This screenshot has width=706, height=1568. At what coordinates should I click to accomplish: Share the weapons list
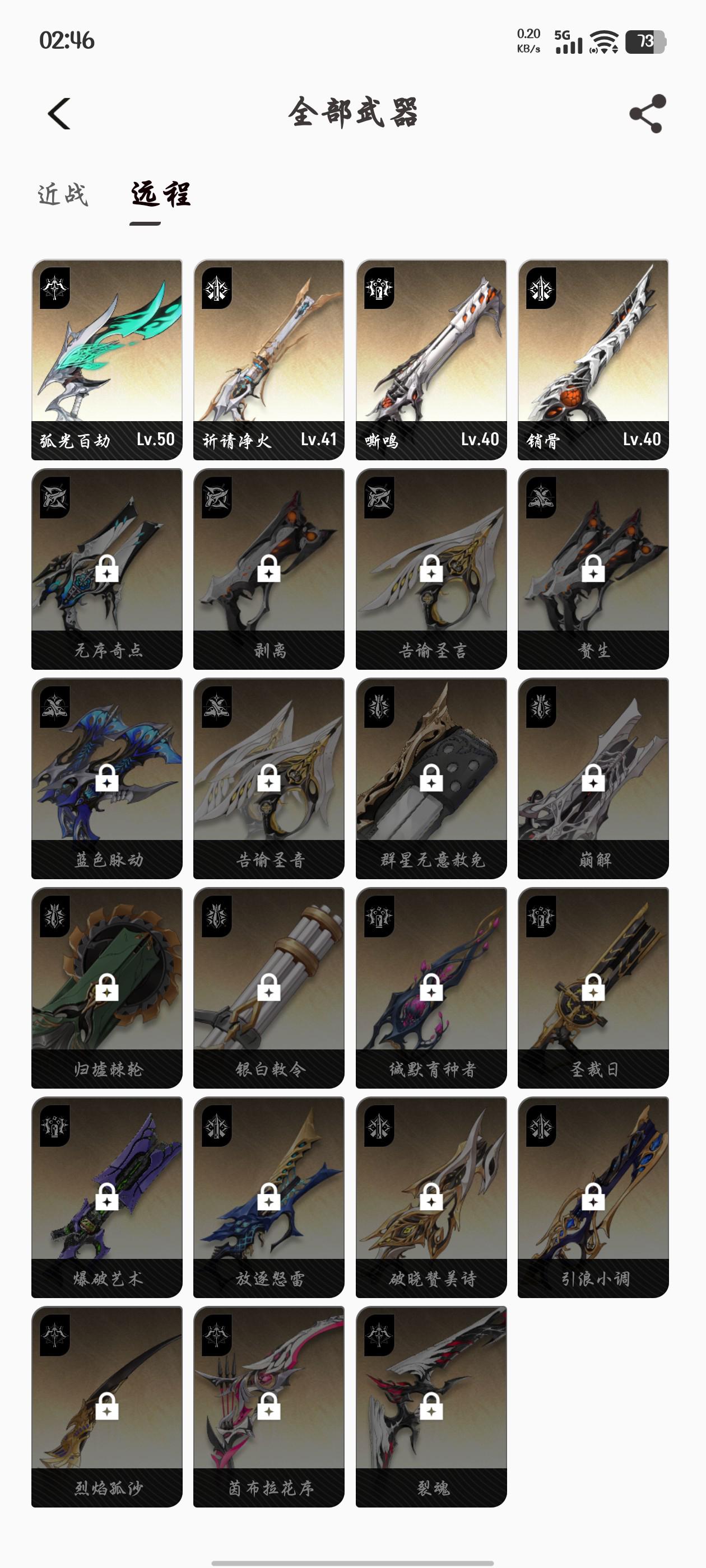click(647, 113)
